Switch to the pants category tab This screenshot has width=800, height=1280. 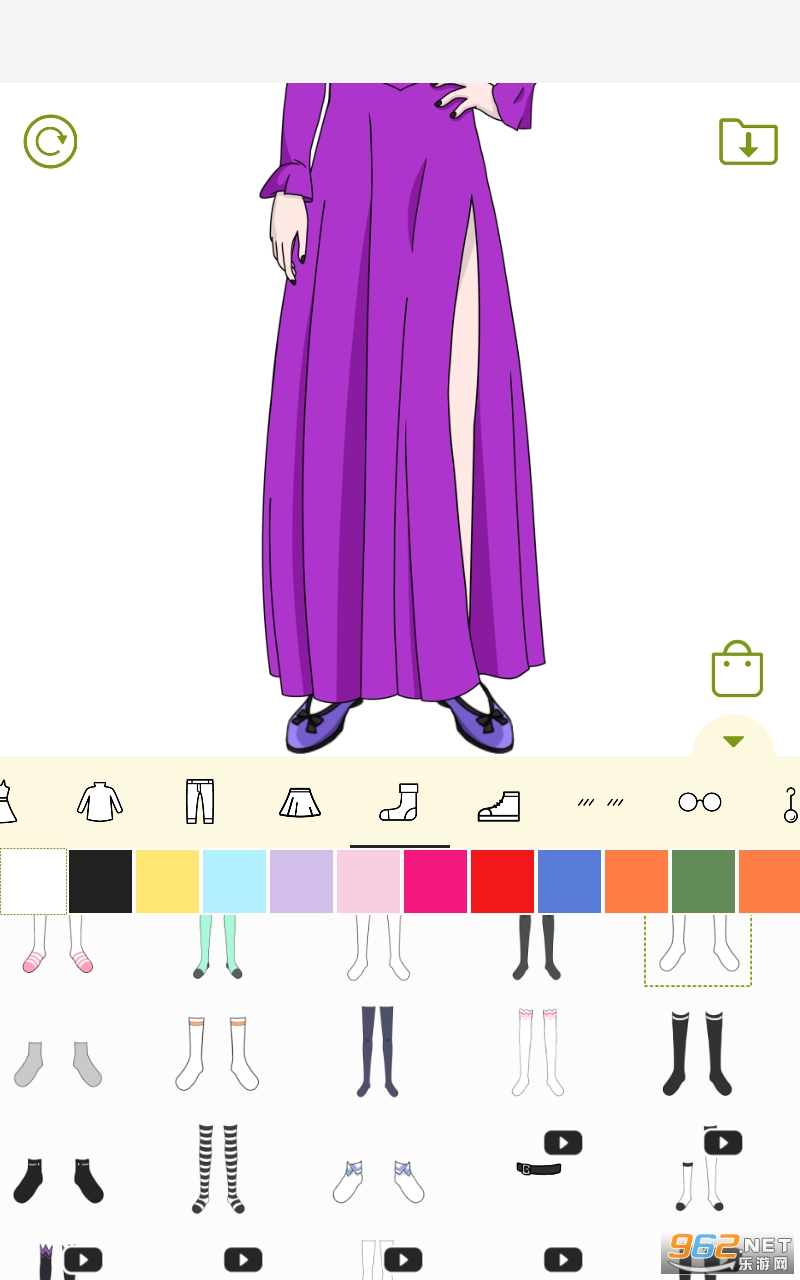tap(200, 801)
